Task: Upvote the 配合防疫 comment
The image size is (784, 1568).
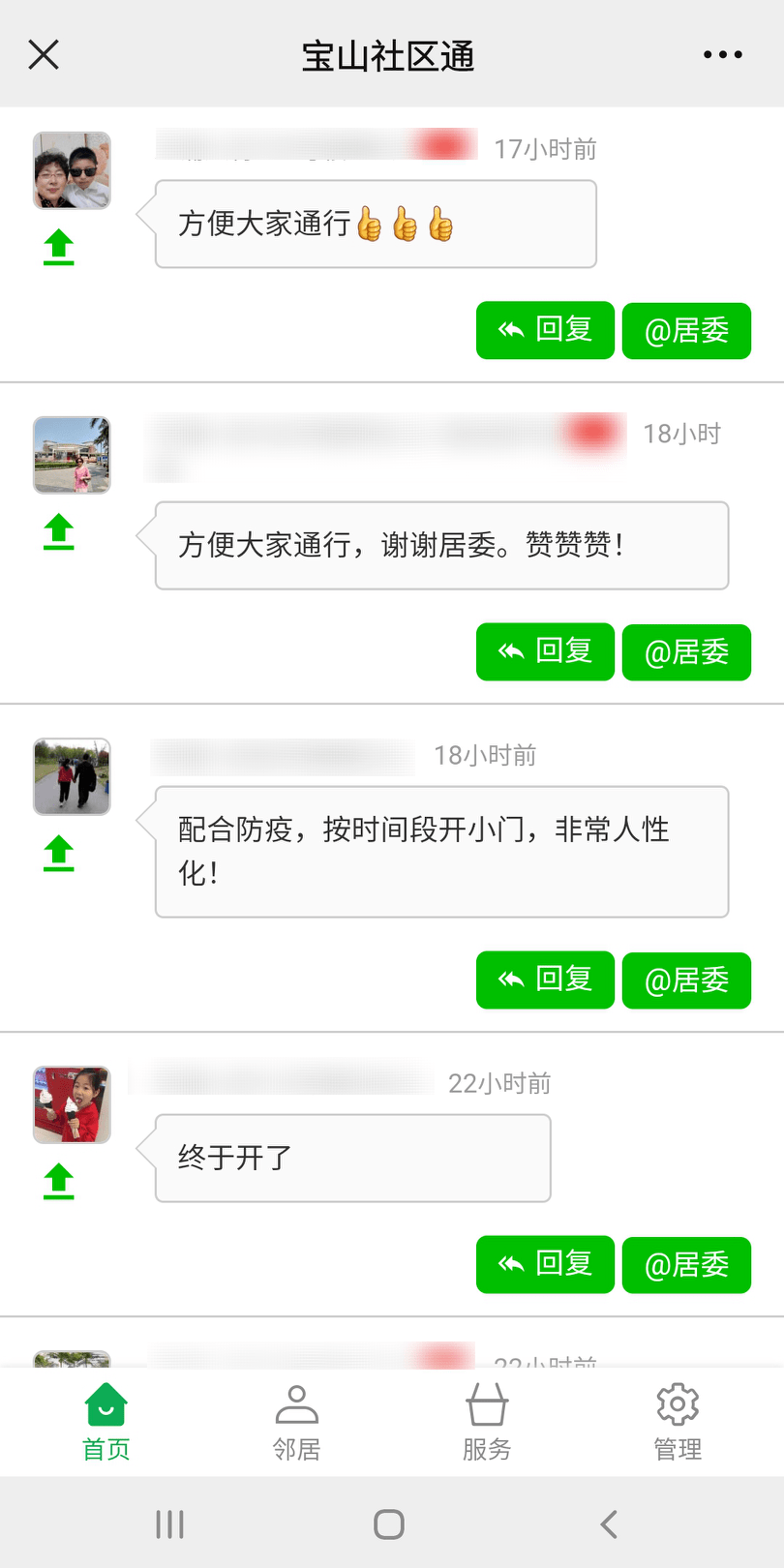Action: click(59, 853)
